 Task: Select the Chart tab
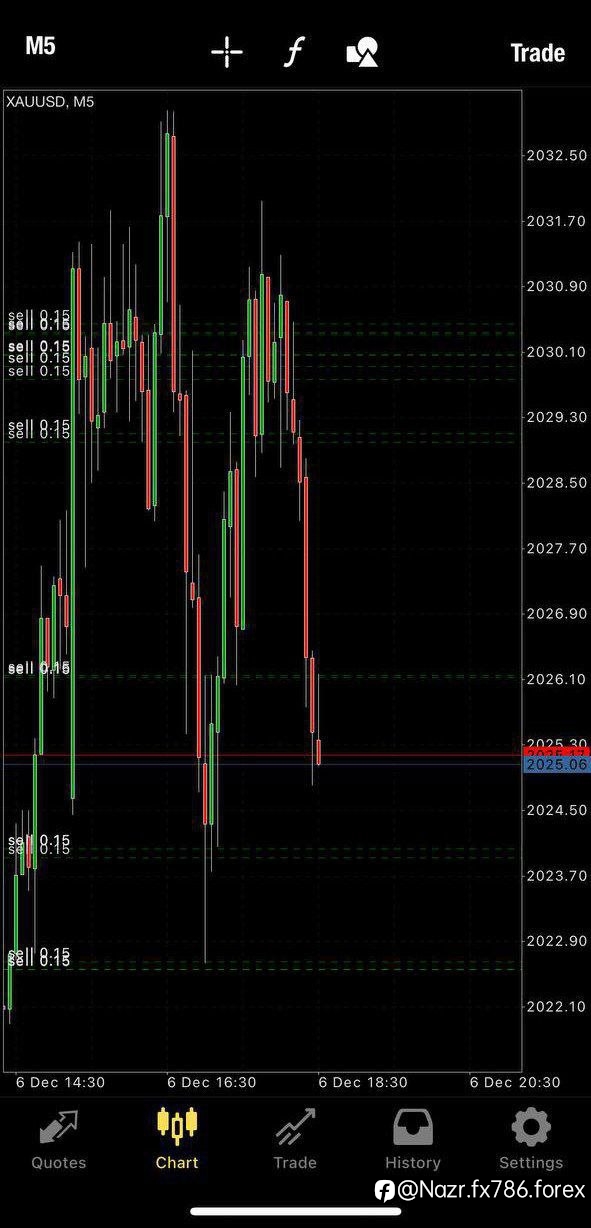(177, 1140)
